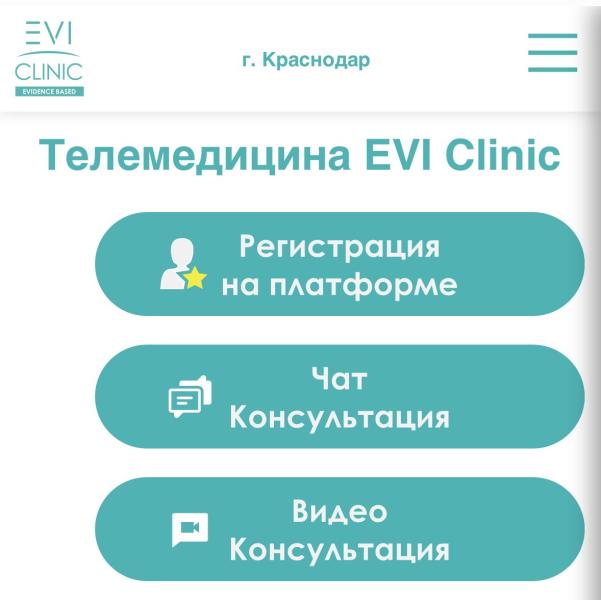601x600 pixels.
Task: Tap the EVI Clinic logo
Action: (49, 57)
